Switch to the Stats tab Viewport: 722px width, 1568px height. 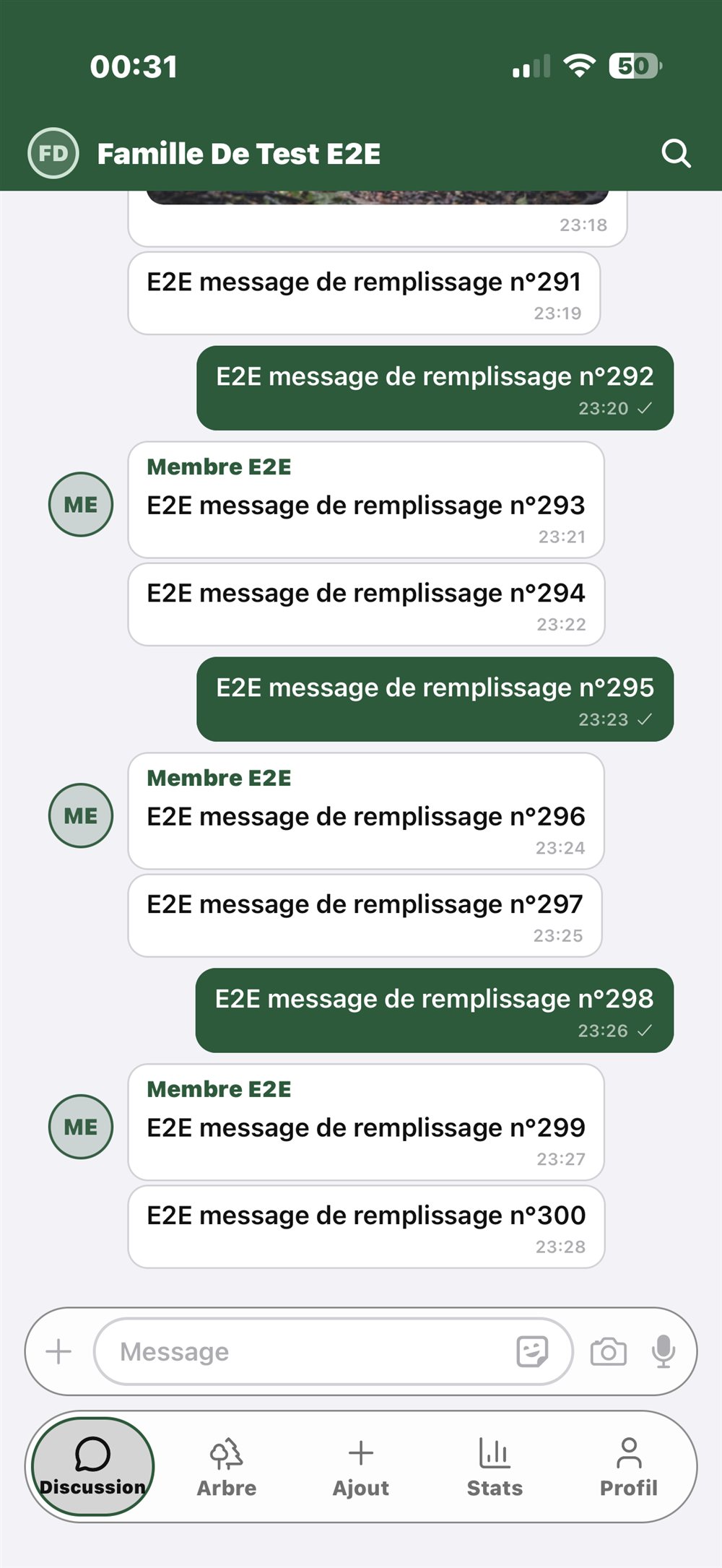495,1467
